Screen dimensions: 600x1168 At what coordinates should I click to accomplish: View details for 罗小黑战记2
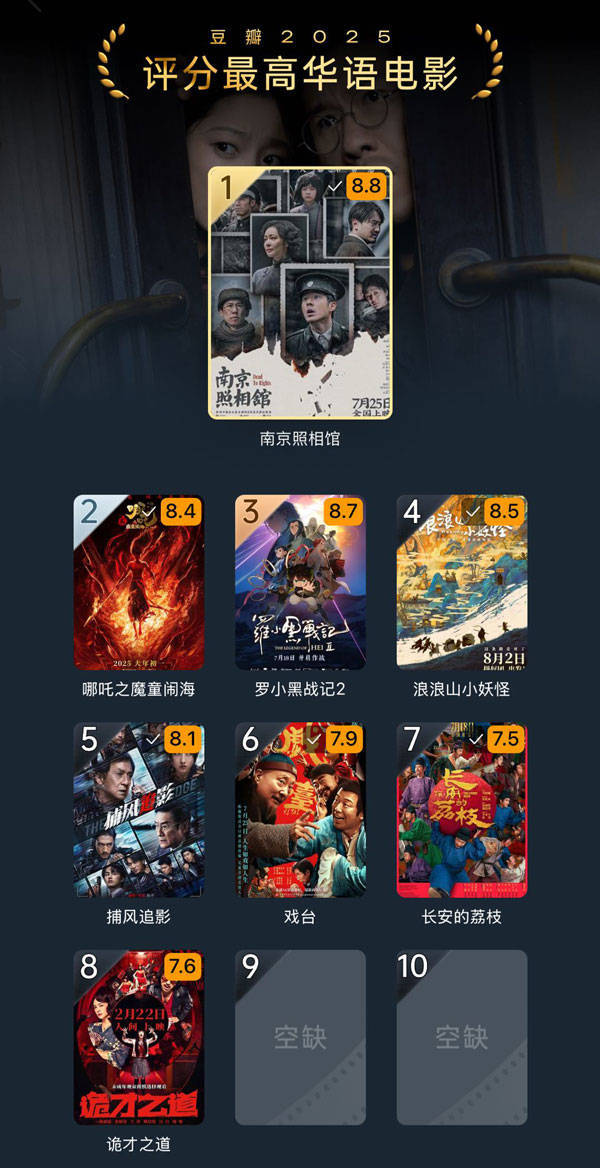click(300, 583)
